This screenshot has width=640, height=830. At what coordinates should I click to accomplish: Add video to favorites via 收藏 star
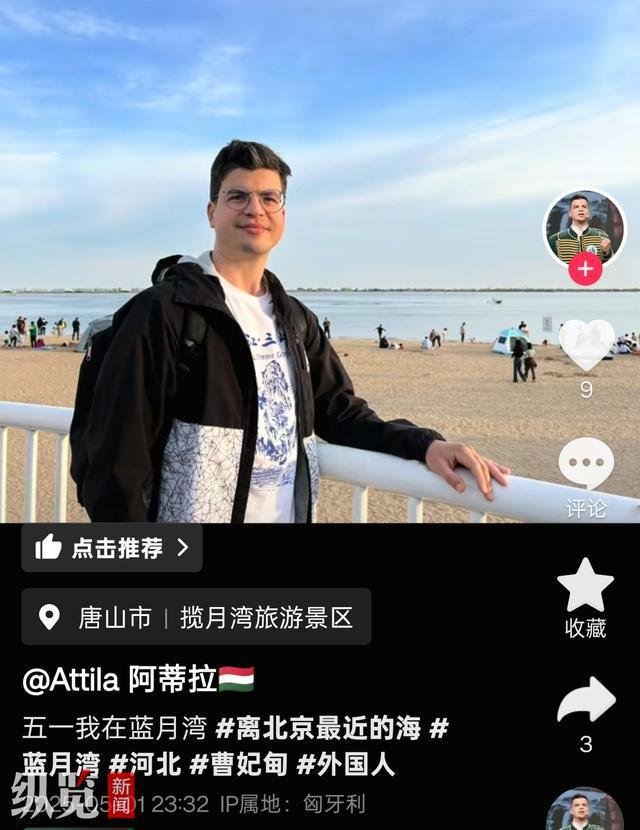585,586
